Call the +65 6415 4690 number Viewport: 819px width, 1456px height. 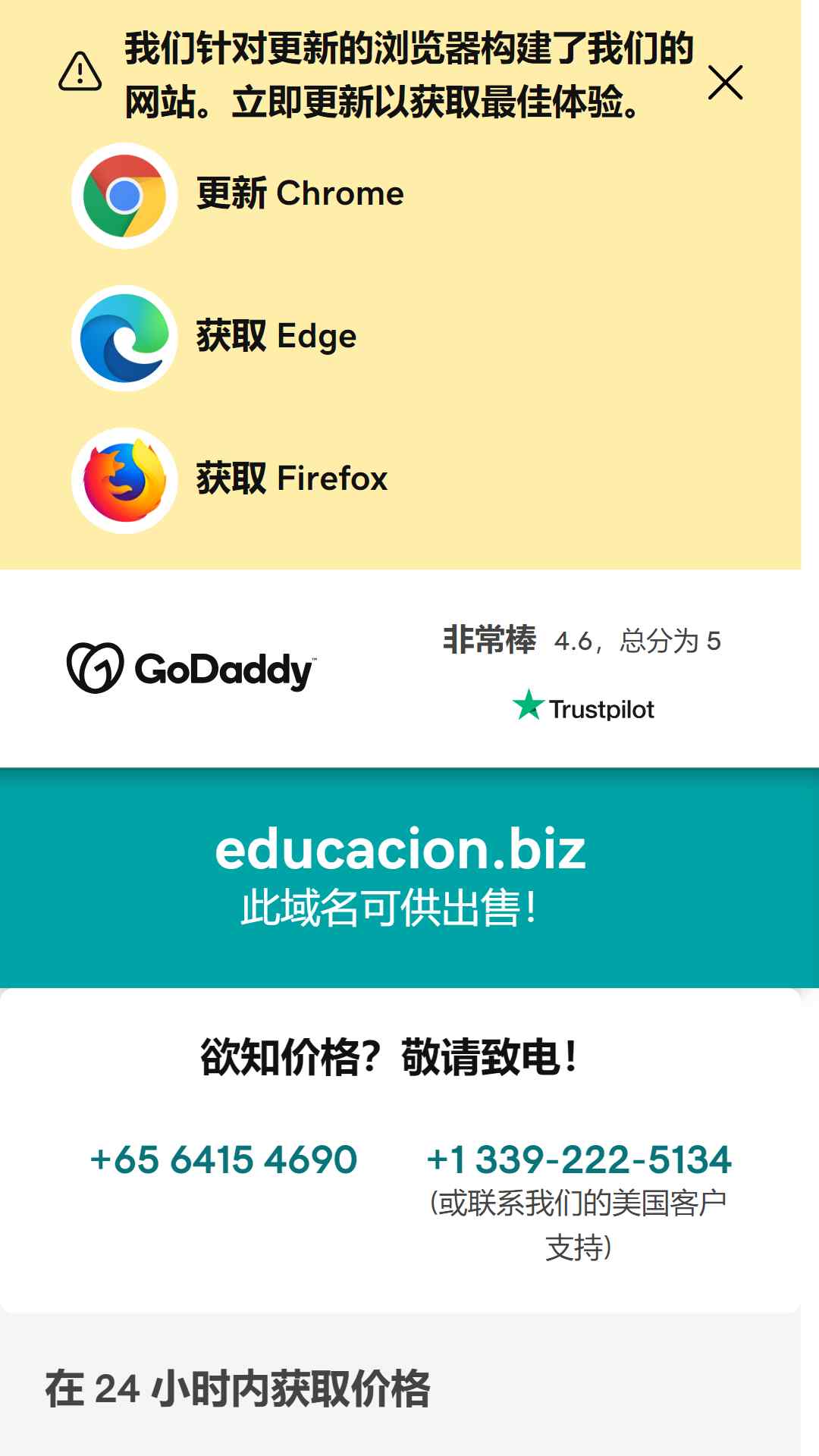point(224,1159)
